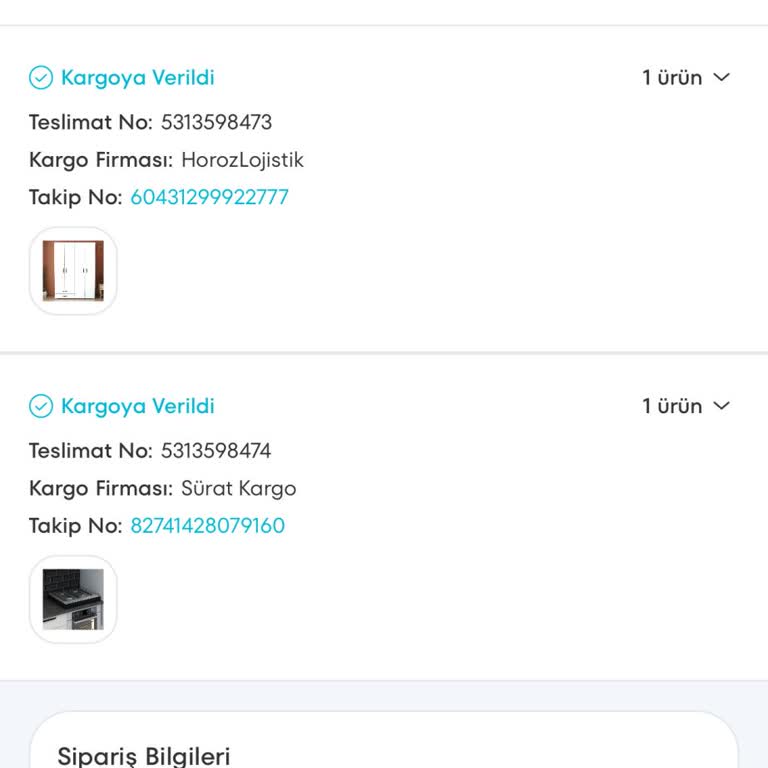
Task: View the cooktop product thumbnail
Action: [73, 599]
